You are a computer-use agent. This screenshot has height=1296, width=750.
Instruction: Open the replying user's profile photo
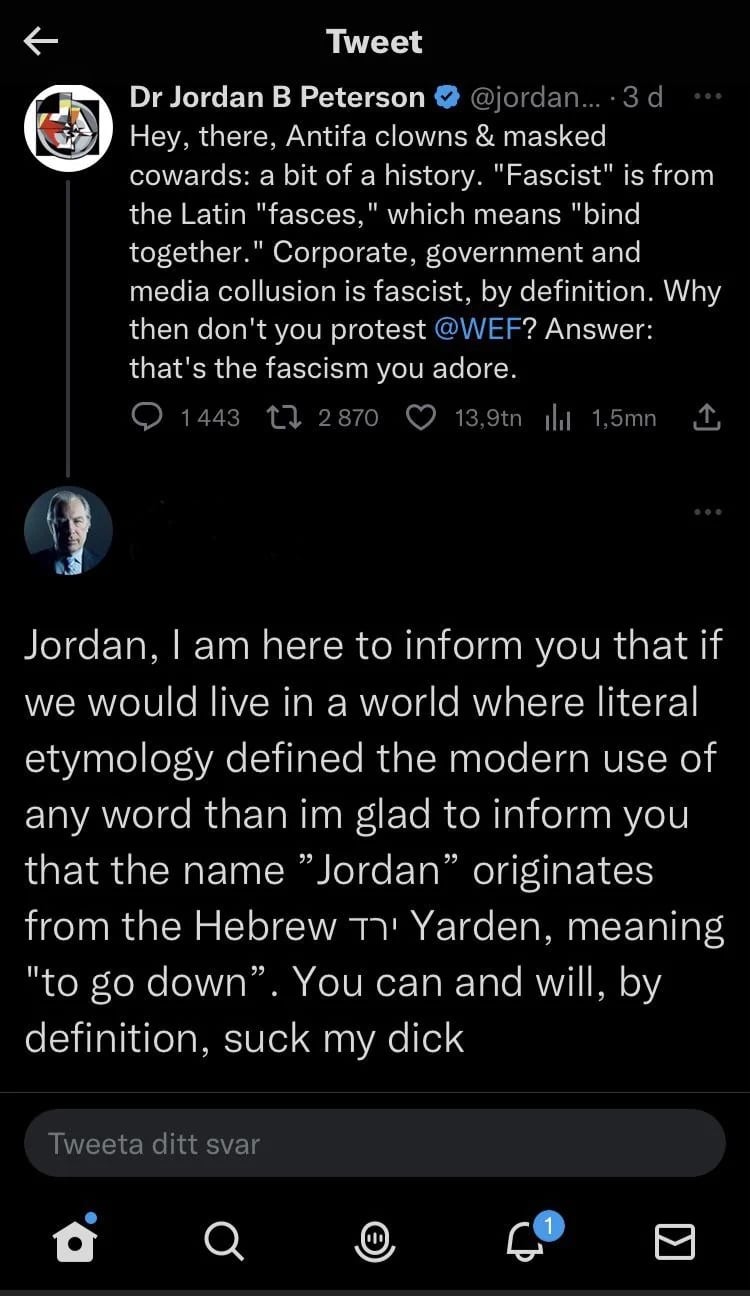click(68, 530)
